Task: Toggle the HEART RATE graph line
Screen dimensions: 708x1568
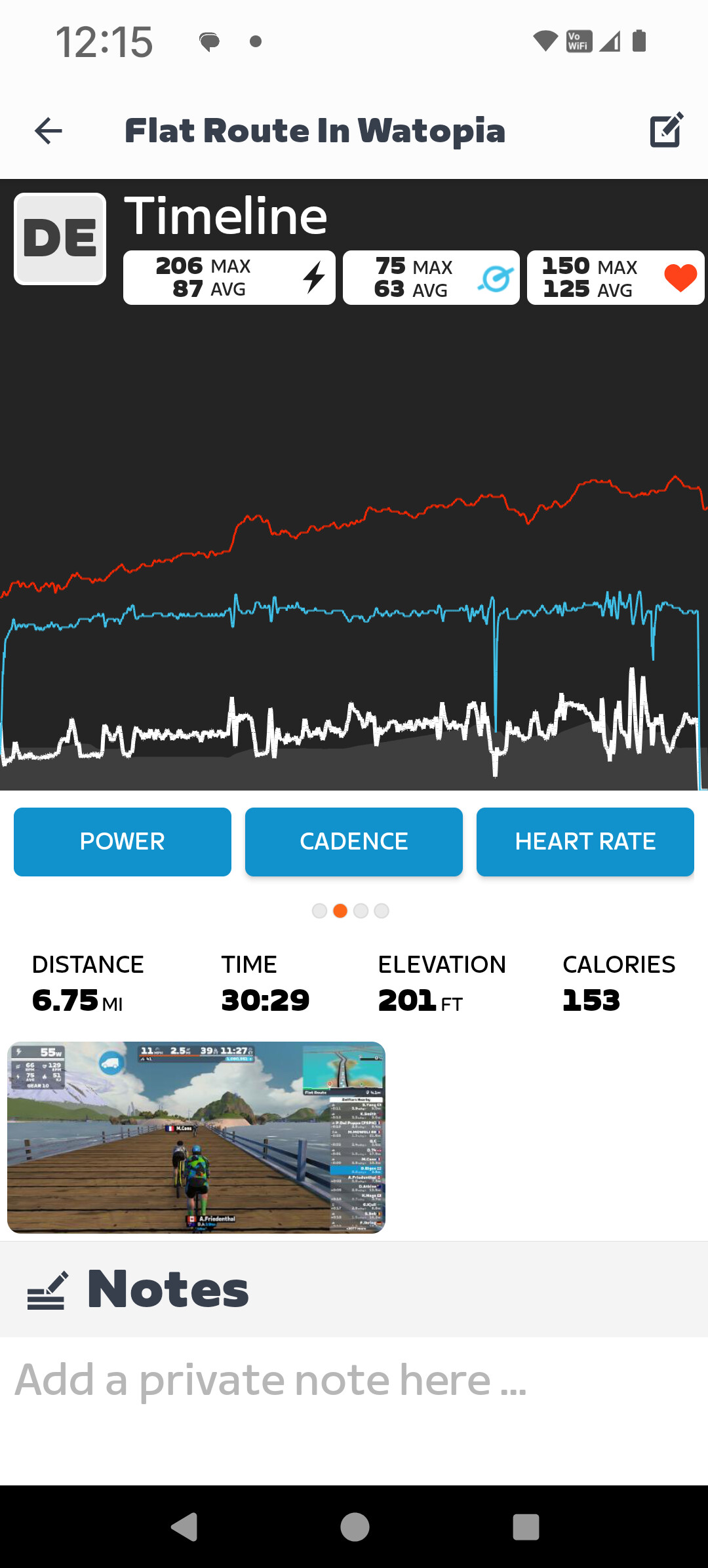Action: [585, 842]
